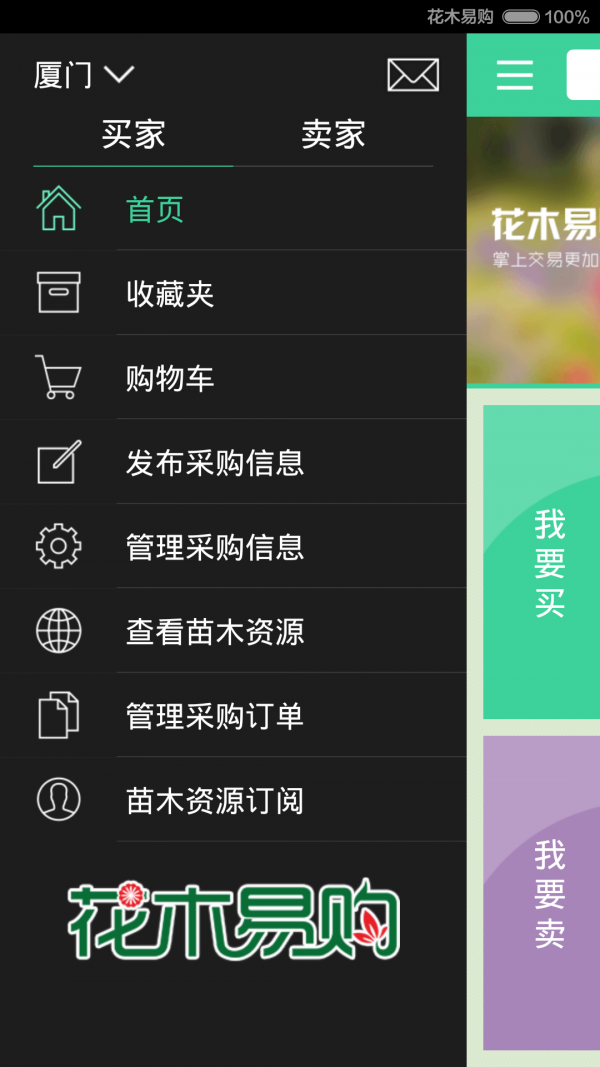View 查看苗木资源

(214, 632)
